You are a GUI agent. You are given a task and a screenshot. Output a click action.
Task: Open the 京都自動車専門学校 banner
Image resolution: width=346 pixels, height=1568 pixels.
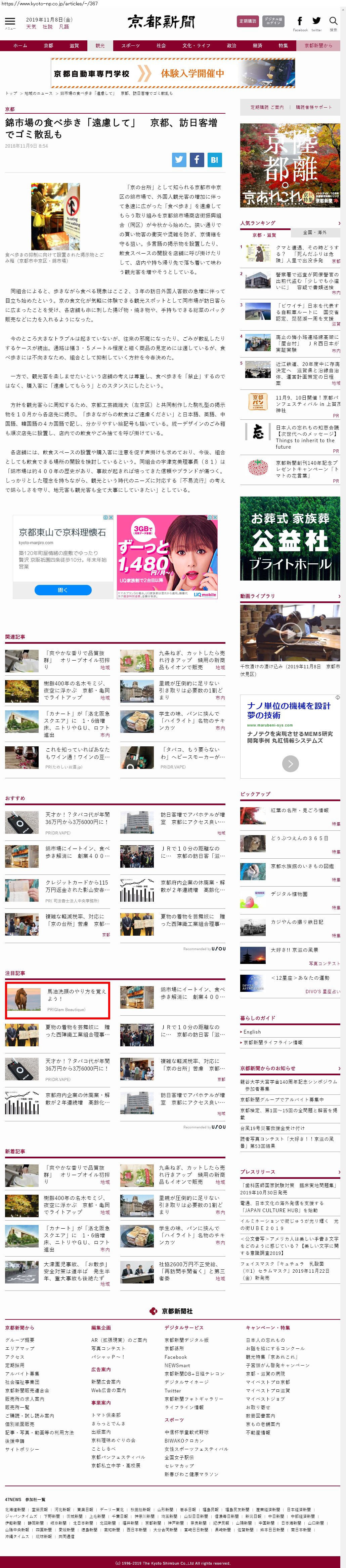pyautogui.click(x=173, y=74)
